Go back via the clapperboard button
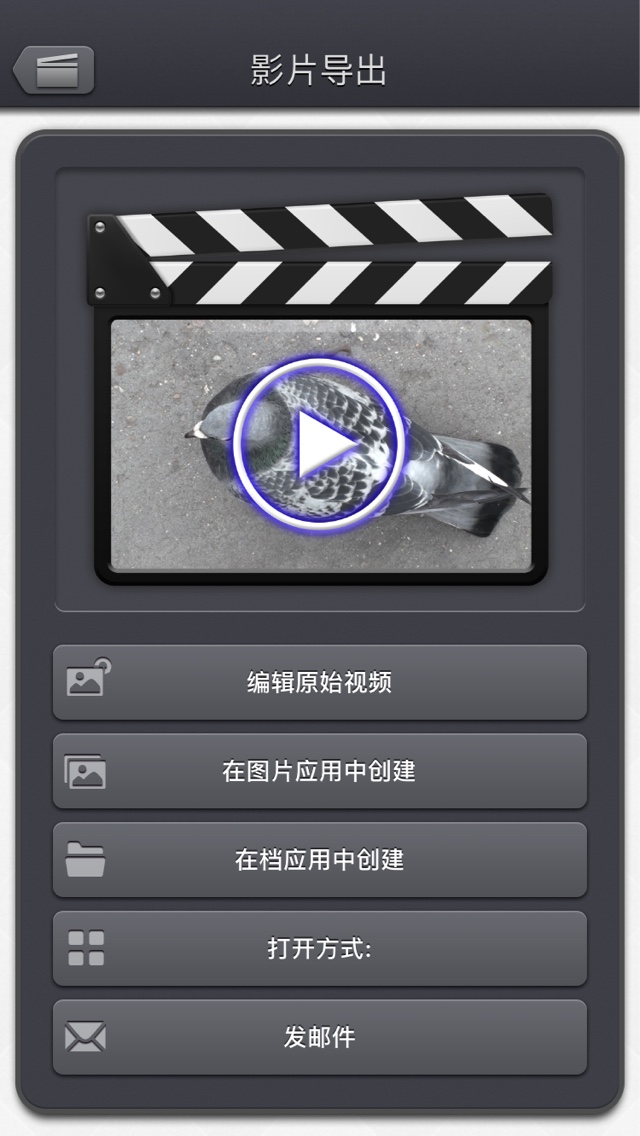The width and height of the screenshot is (640, 1136). [x=54, y=70]
